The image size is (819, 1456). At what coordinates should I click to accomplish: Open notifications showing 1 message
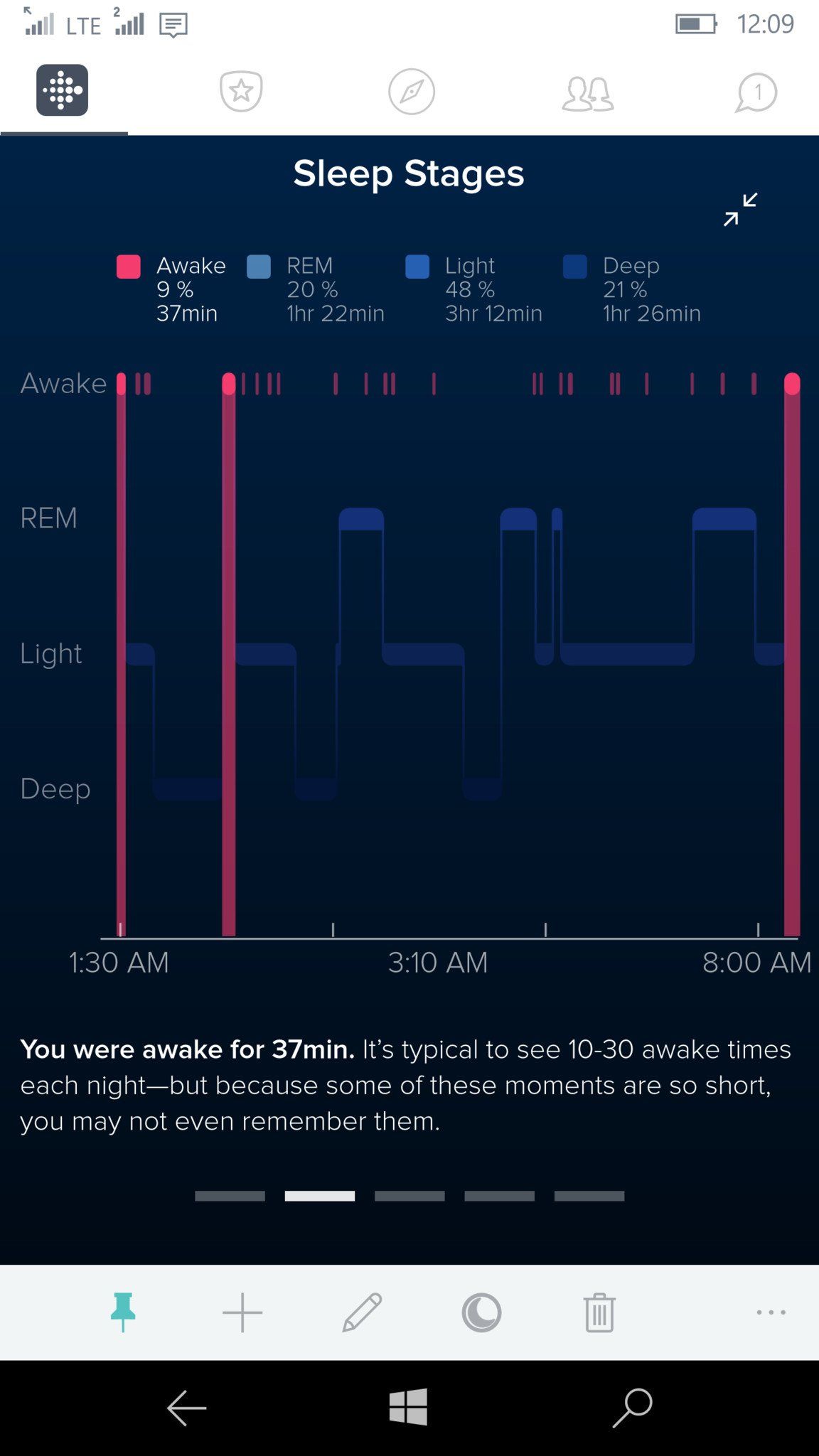pos(757,91)
